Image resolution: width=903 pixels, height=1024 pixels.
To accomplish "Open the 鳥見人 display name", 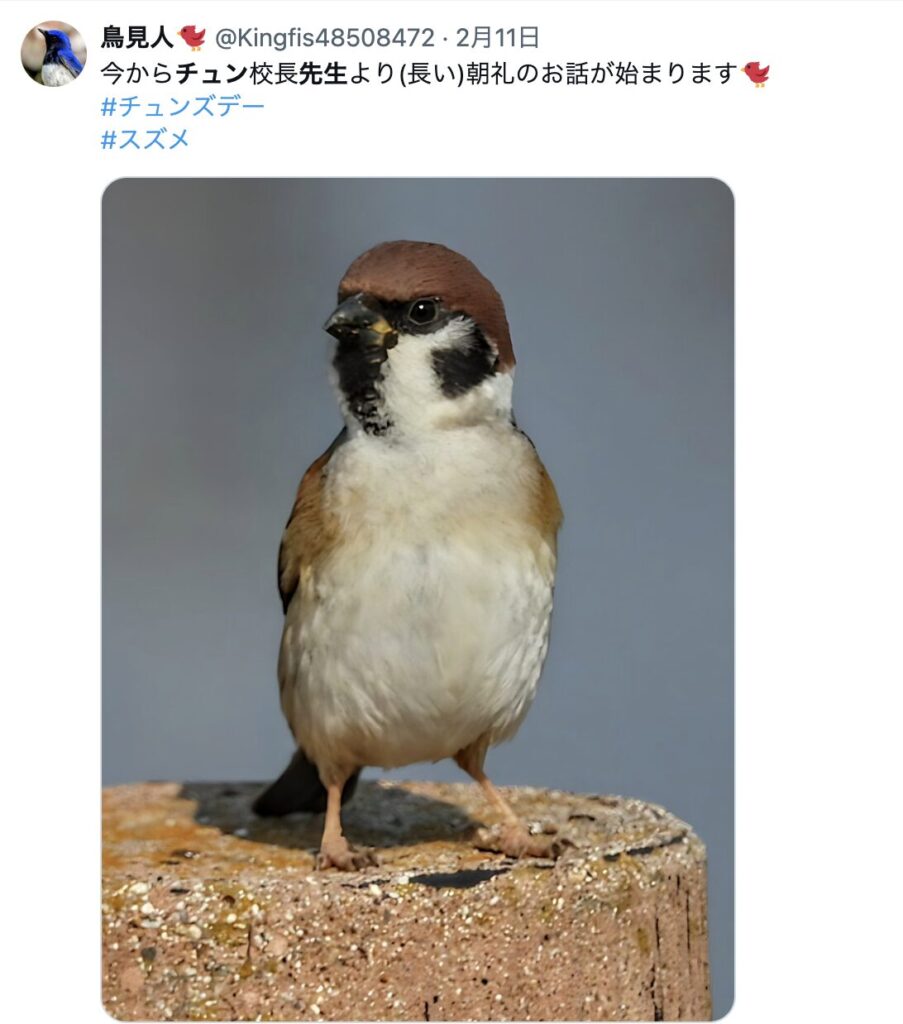I will tap(137, 38).
